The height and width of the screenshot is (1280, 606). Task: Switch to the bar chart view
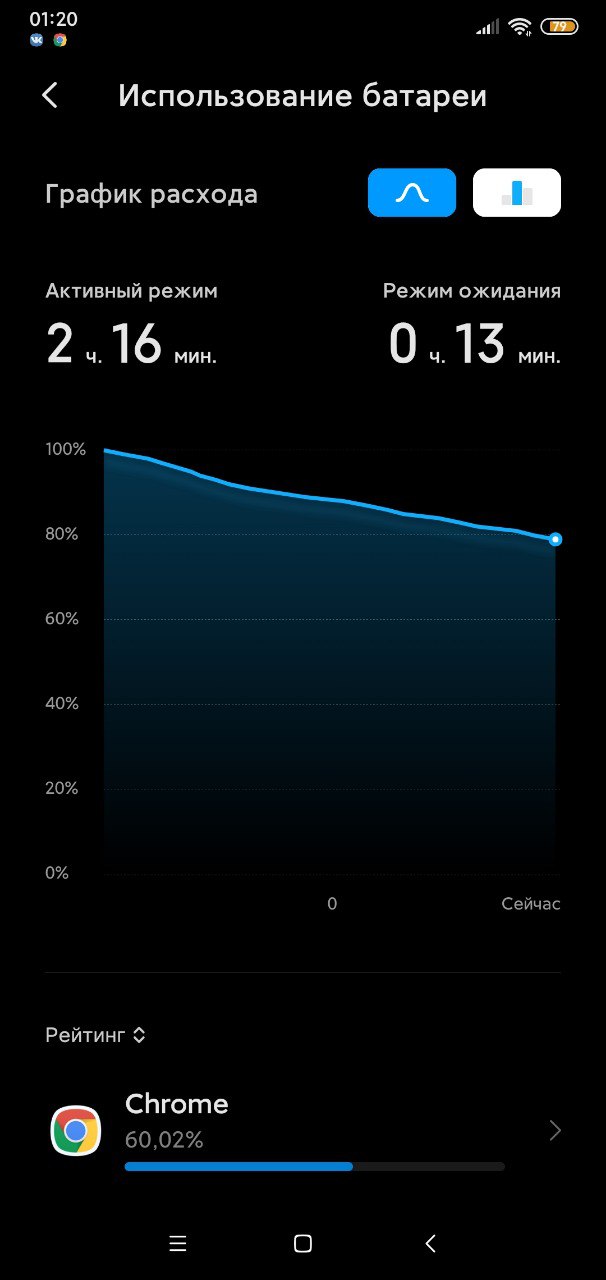click(x=516, y=193)
